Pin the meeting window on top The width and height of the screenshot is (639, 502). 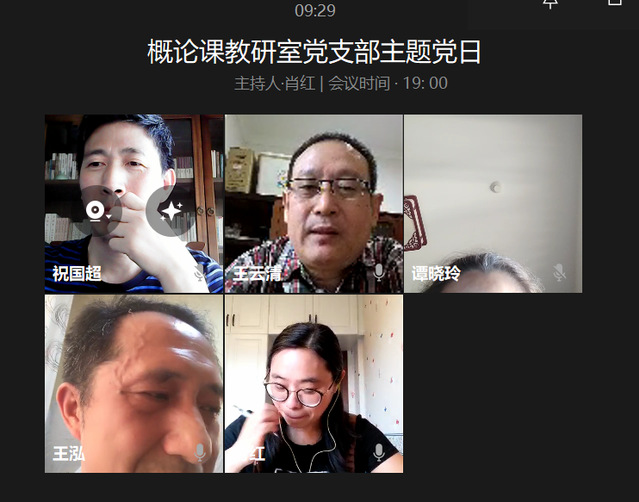(x=550, y=4)
